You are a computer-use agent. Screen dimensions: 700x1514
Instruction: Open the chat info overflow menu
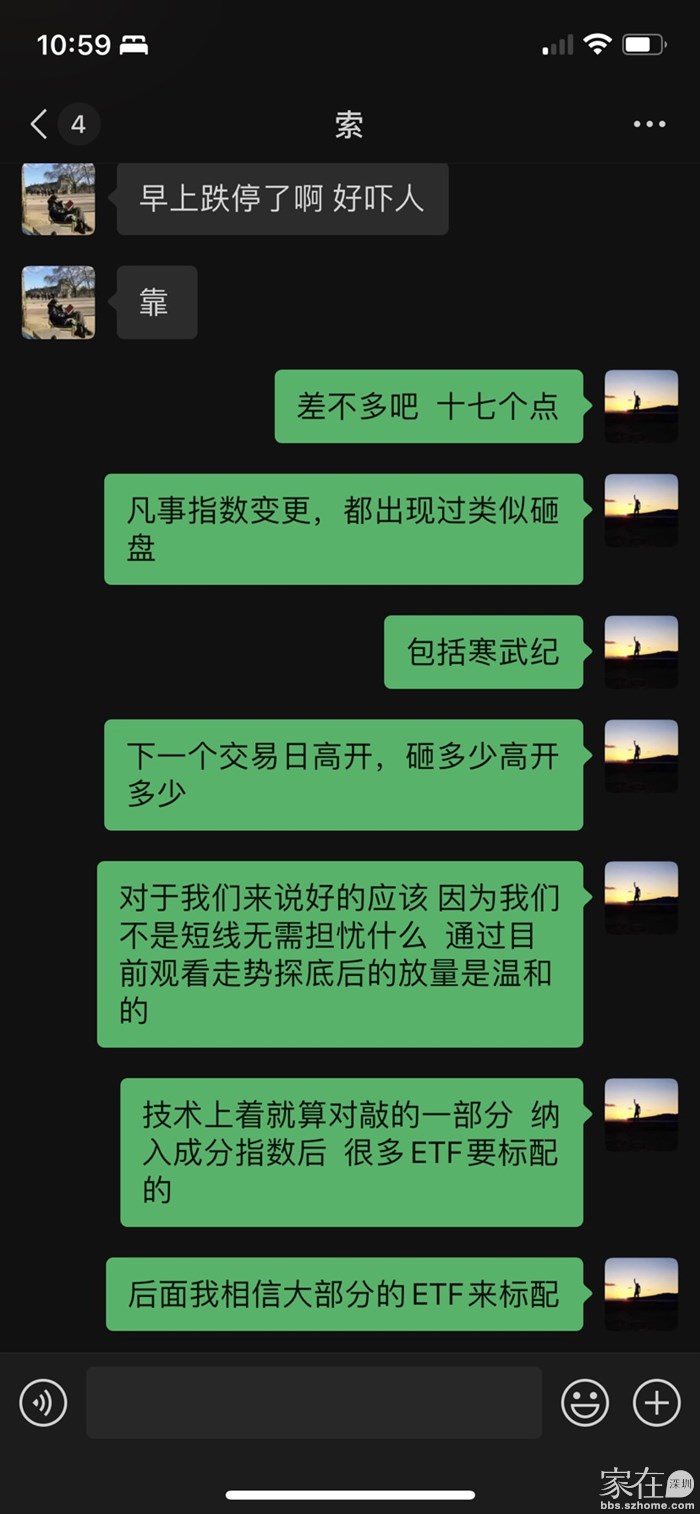point(649,125)
